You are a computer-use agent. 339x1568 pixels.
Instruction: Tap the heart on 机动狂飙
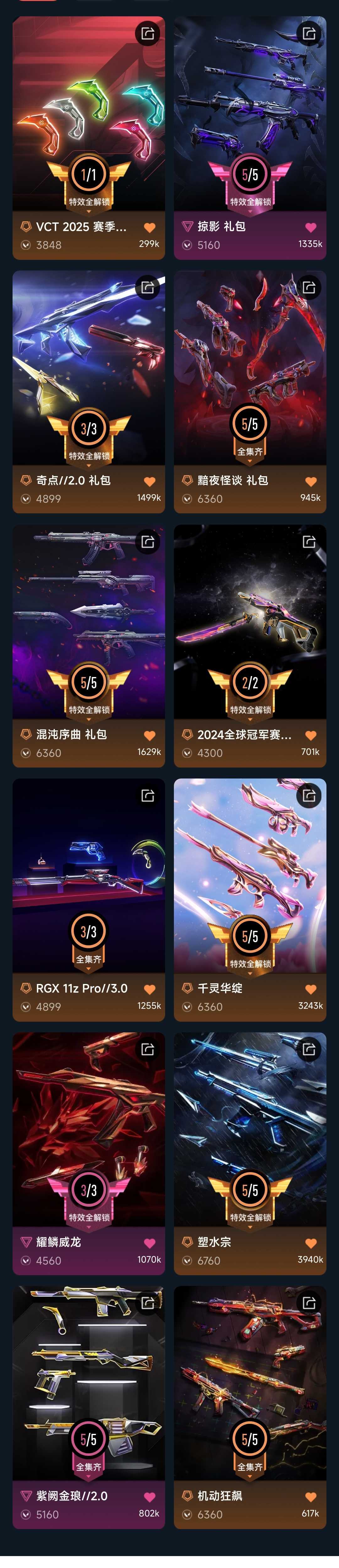click(x=310, y=1497)
